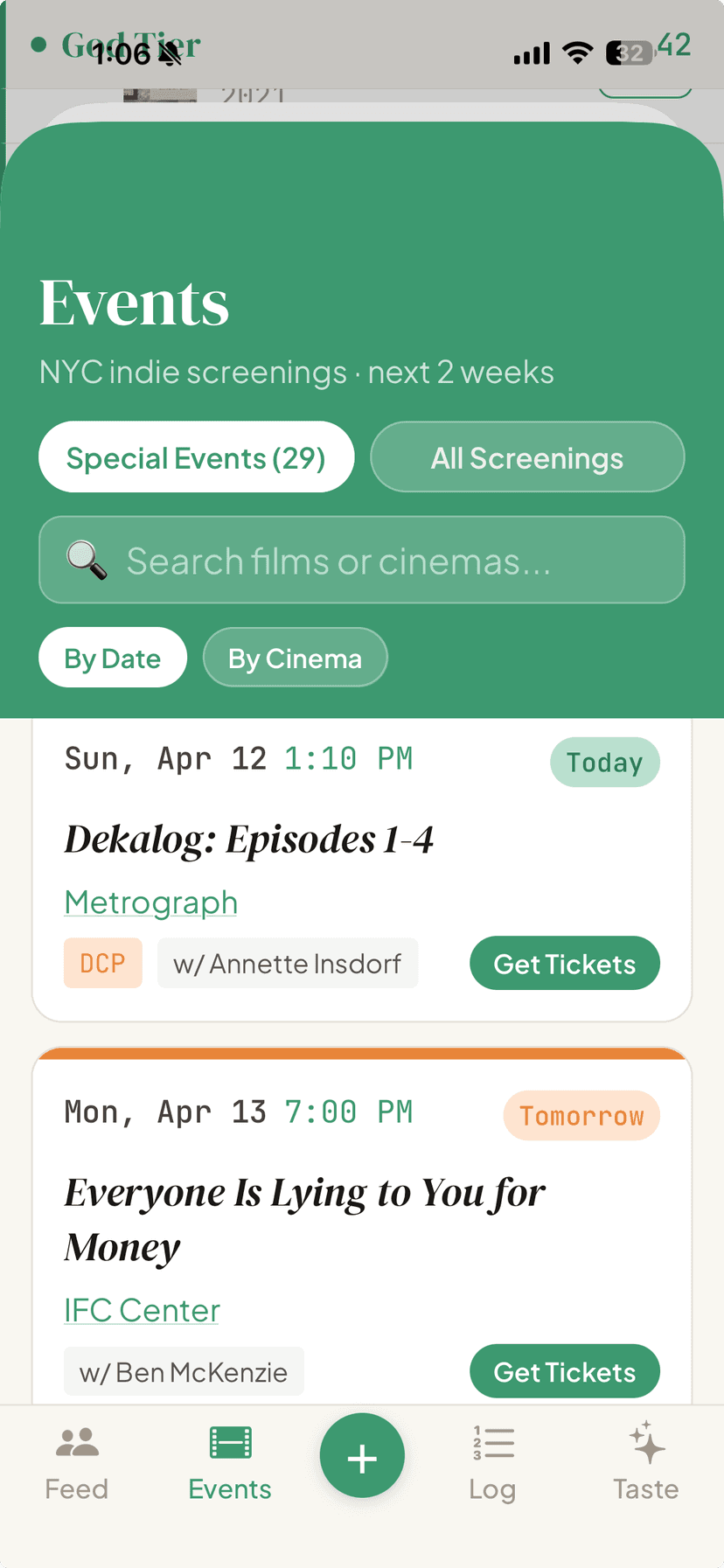Tap the Tomorrow badge on the Apr 13 event
724x1568 pixels.
click(581, 1115)
